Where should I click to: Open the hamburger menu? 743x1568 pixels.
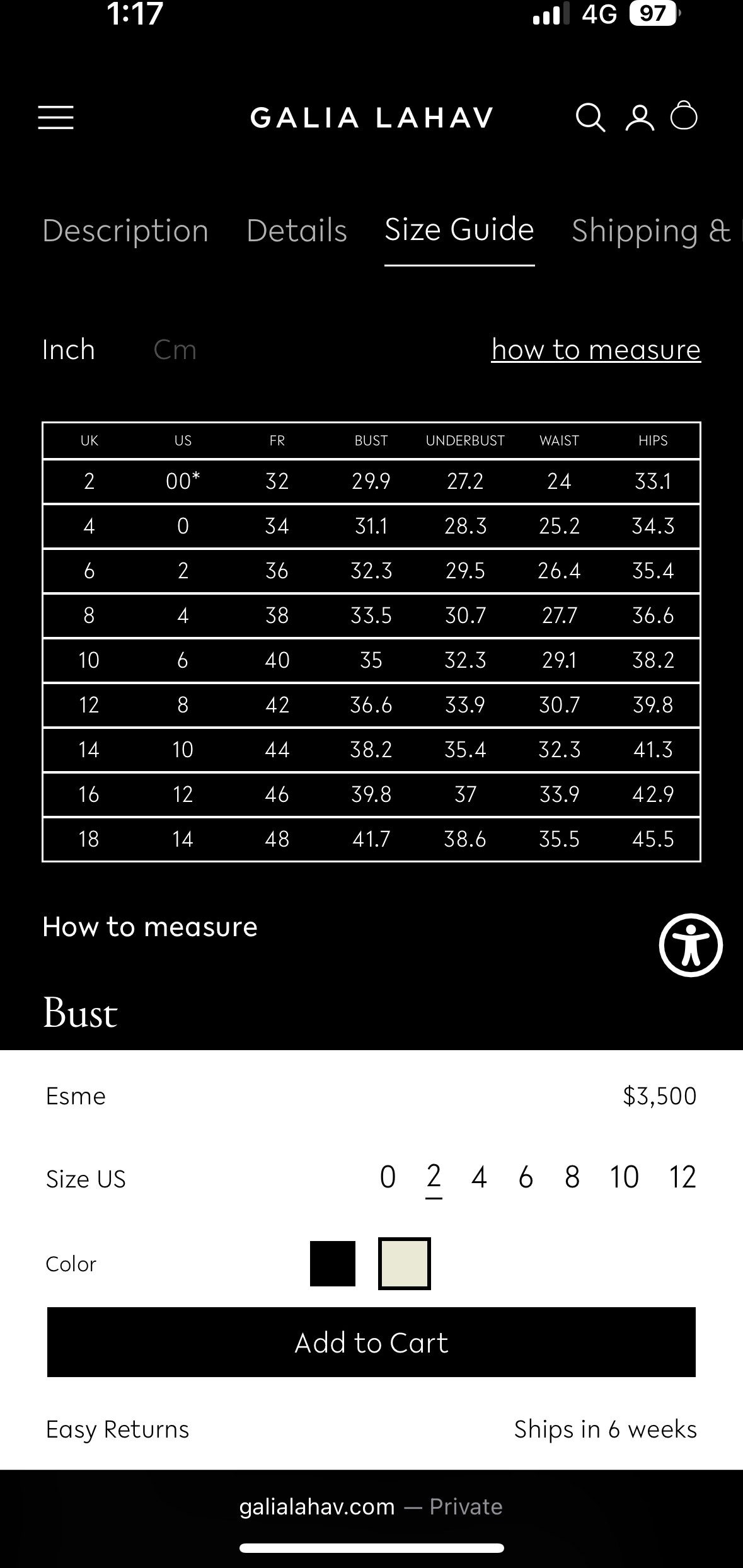[x=55, y=117]
